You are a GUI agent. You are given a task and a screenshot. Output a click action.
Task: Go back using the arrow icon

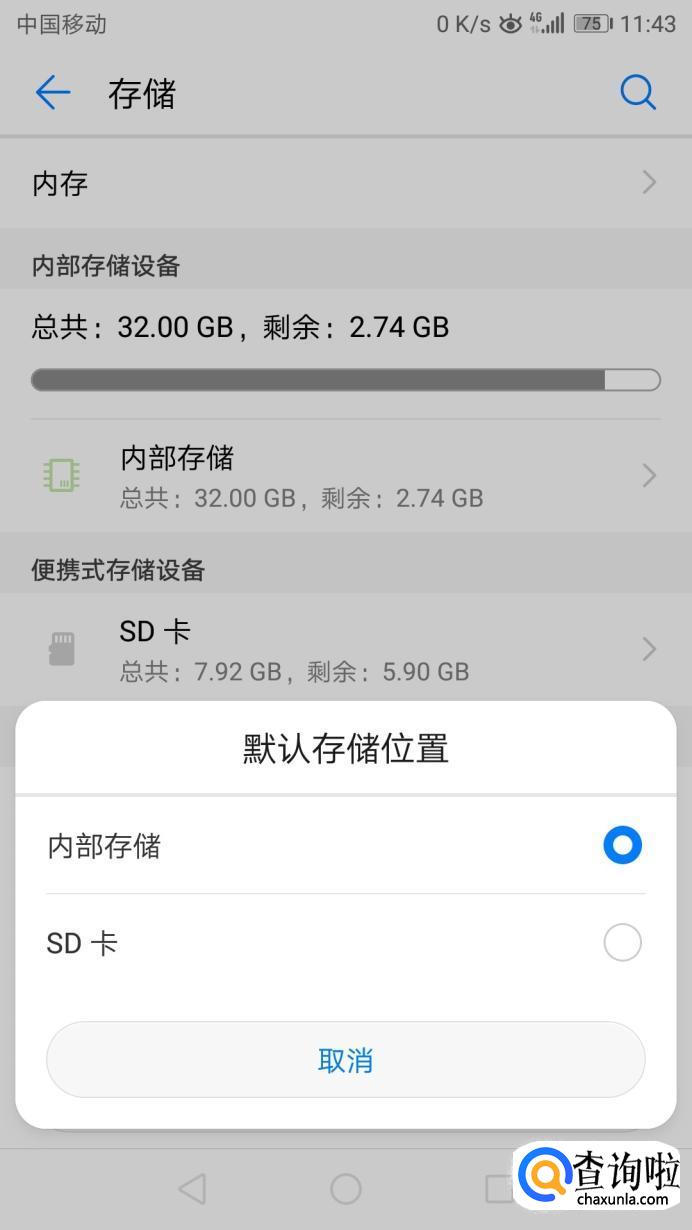point(53,93)
